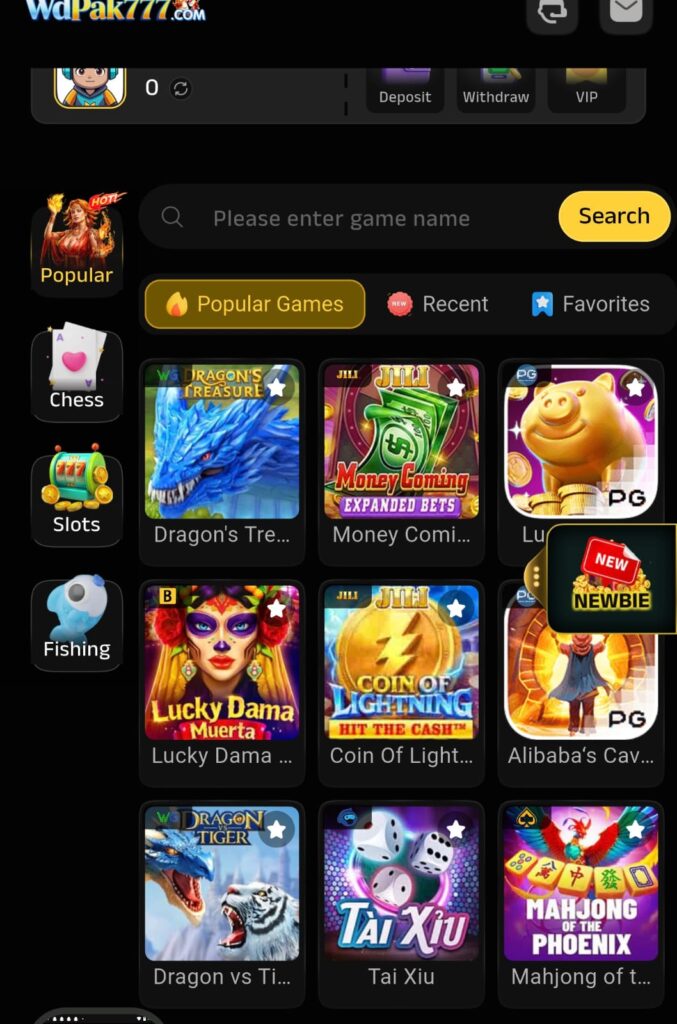The height and width of the screenshot is (1024, 677).
Task: Open the Tai Xiu game
Action: pyautogui.click(x=401, y=885)
